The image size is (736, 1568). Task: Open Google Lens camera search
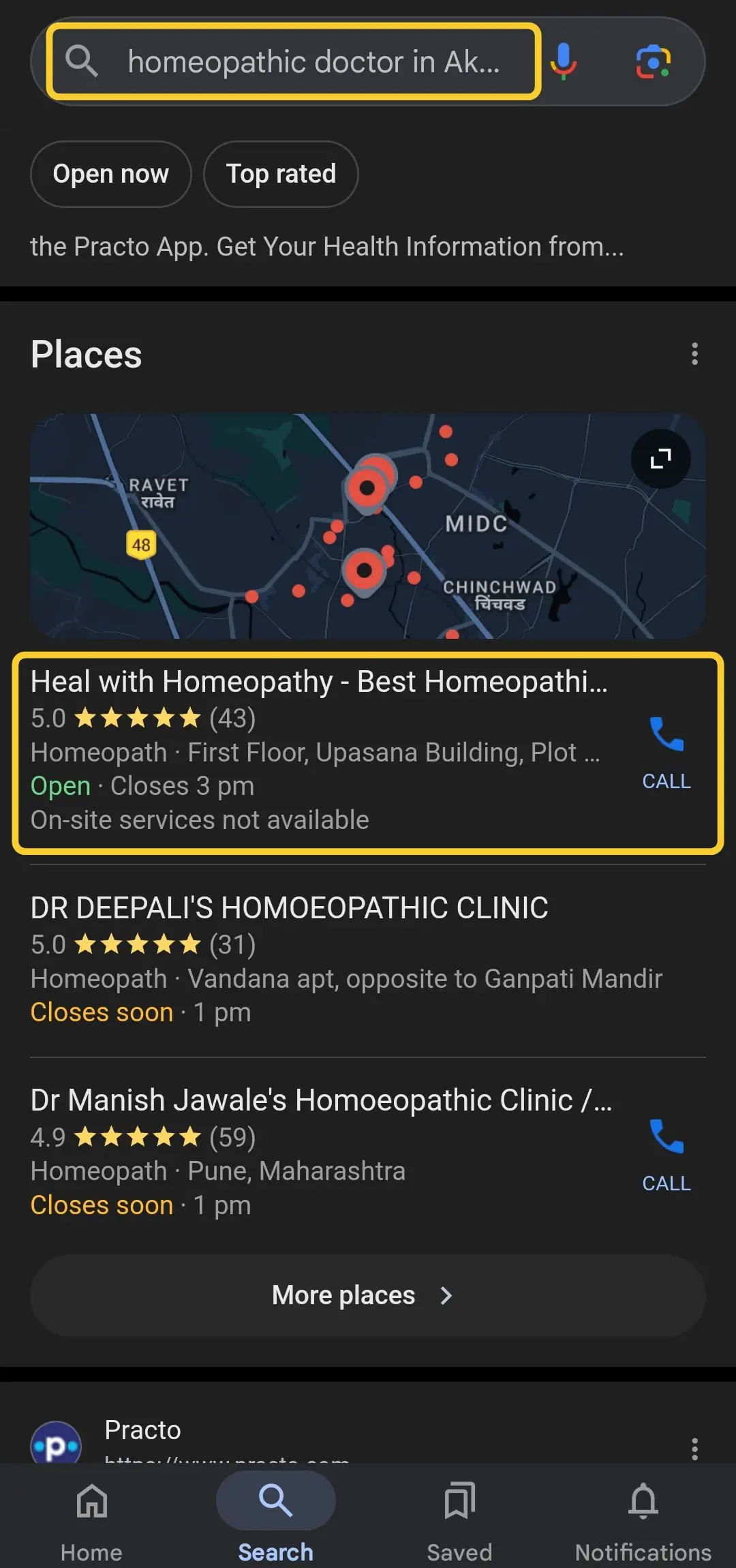click(x=652, y=61)
